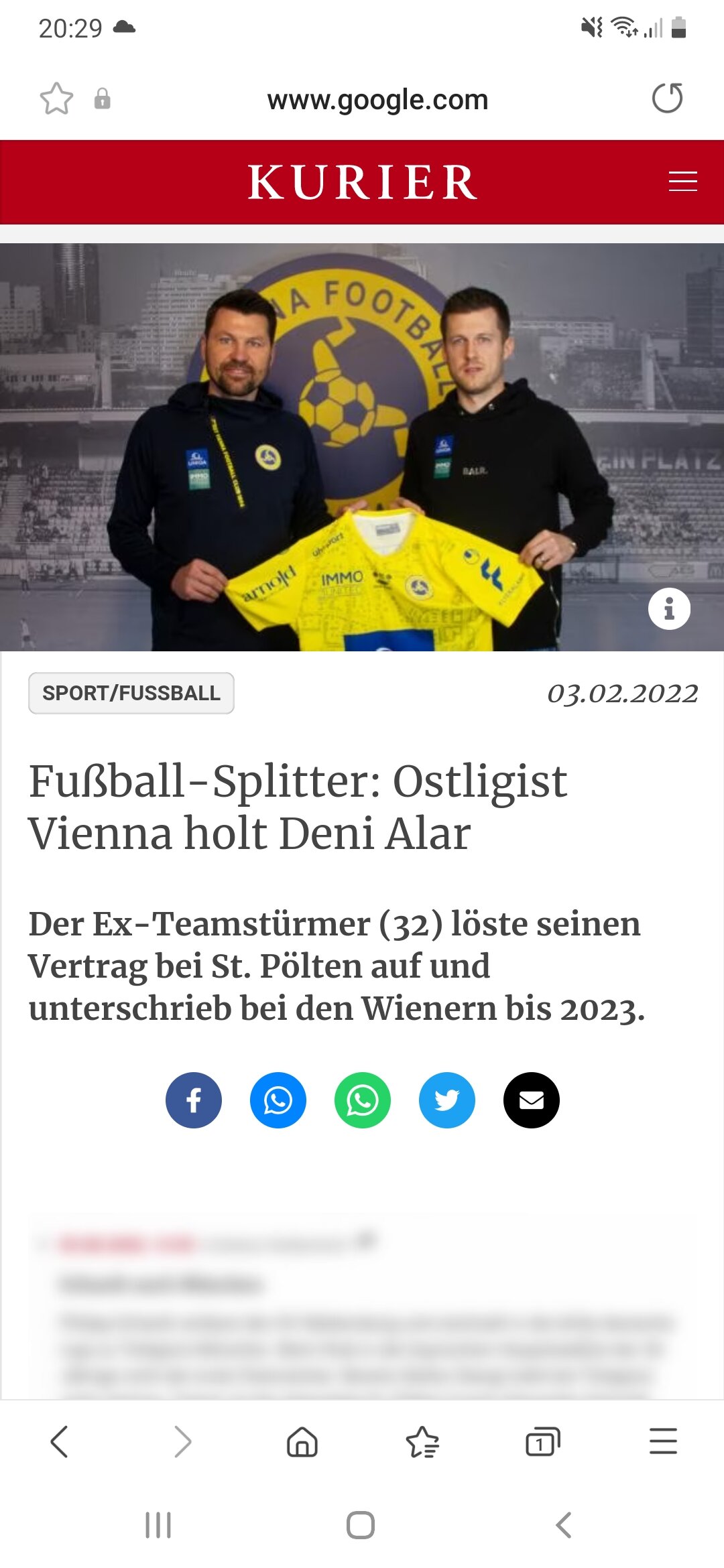Open the browser tools menu
Viewport: 724px width, 1568px height.
tap(663, 1441)
